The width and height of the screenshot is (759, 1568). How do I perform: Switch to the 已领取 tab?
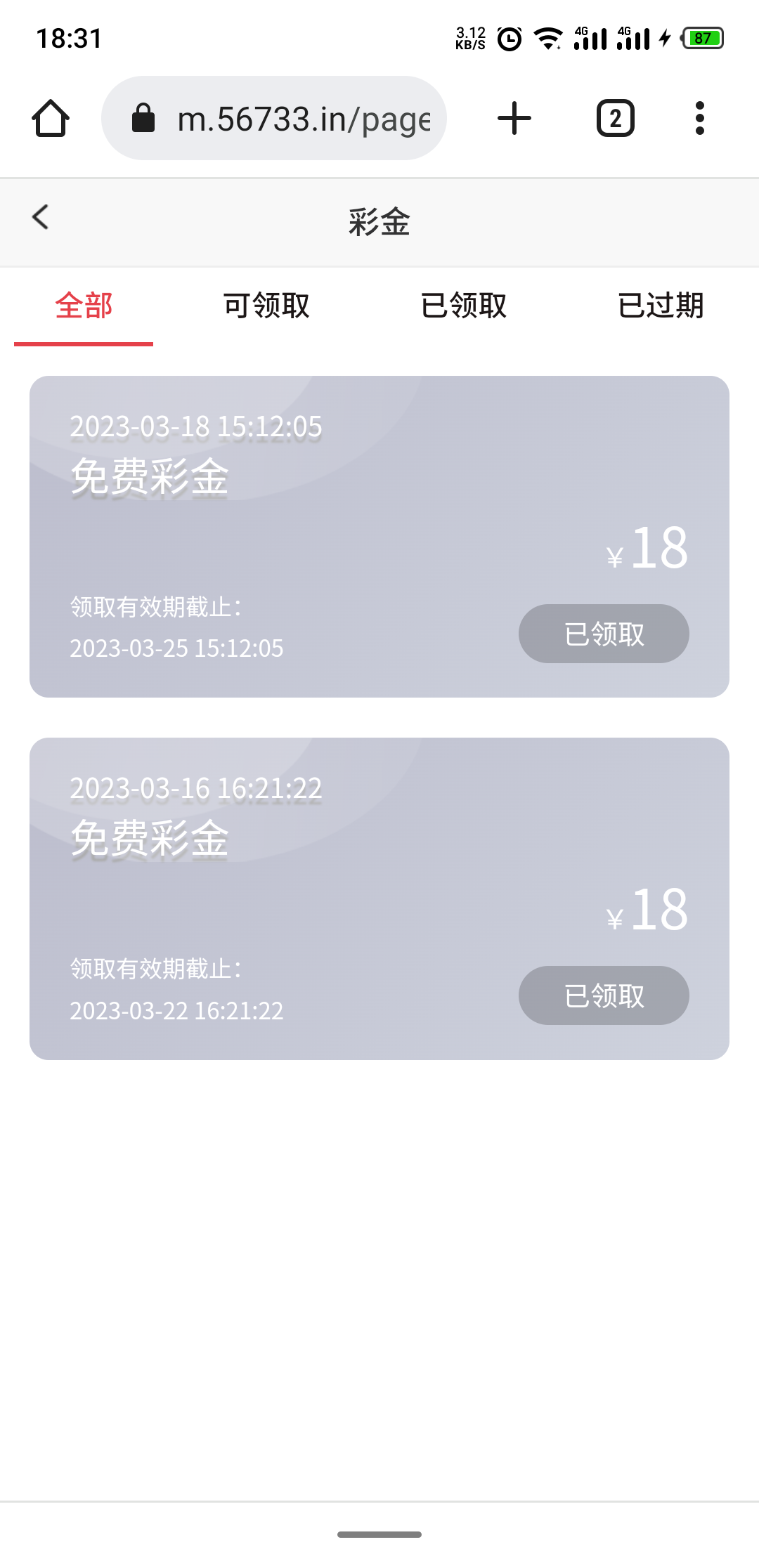[x=464, y=306]
